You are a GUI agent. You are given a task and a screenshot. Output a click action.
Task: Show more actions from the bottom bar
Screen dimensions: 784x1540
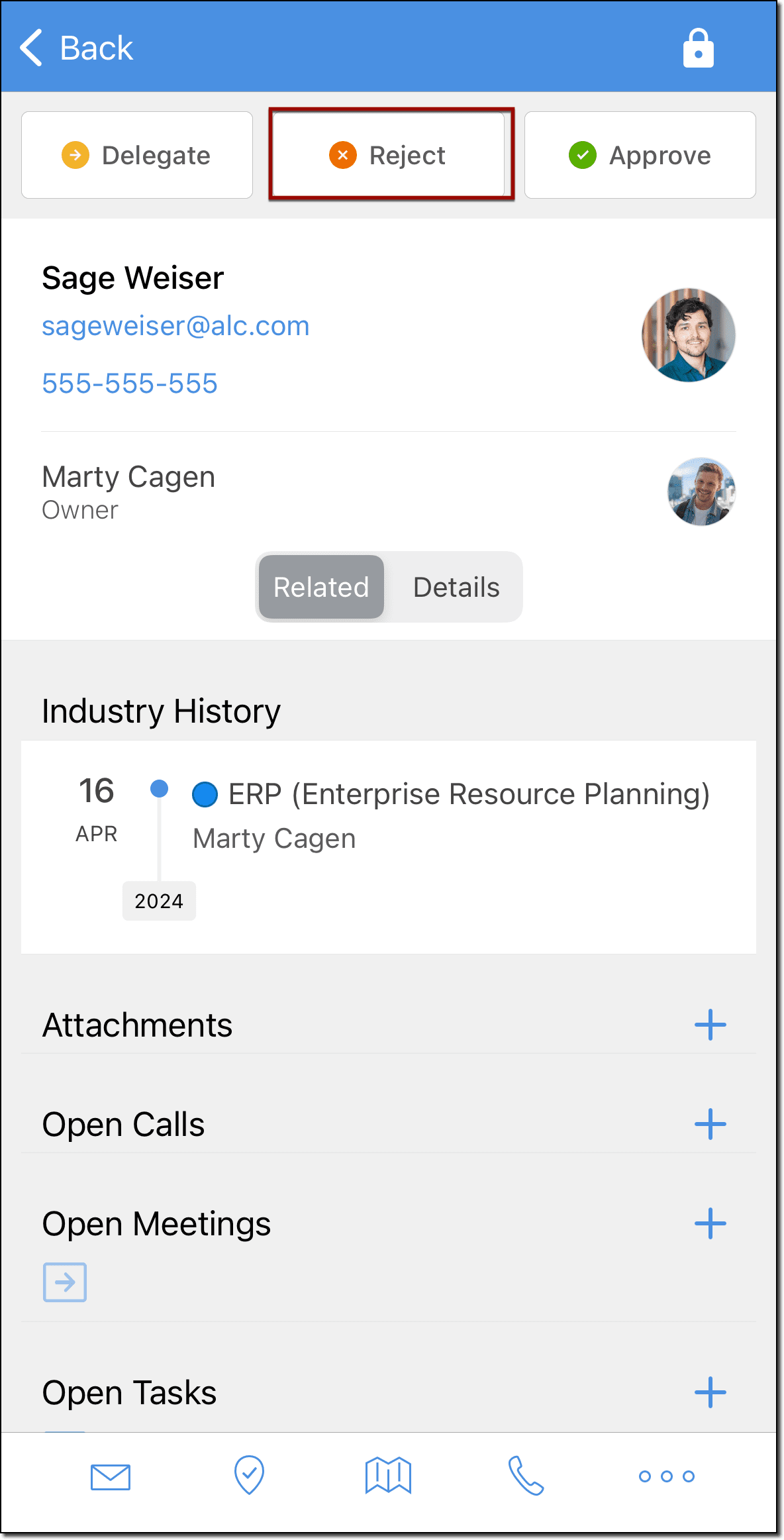coord(666,1476)
